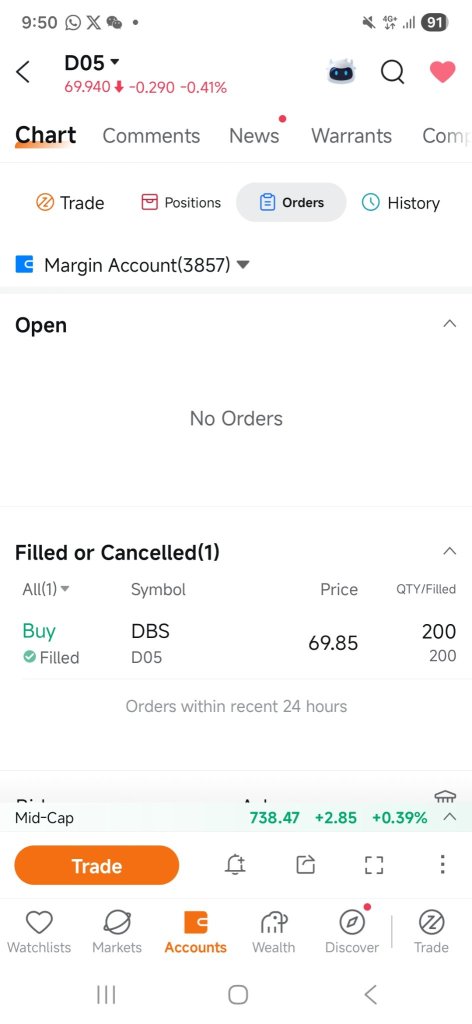Open the three-dot overflow menu

point(442,864)
